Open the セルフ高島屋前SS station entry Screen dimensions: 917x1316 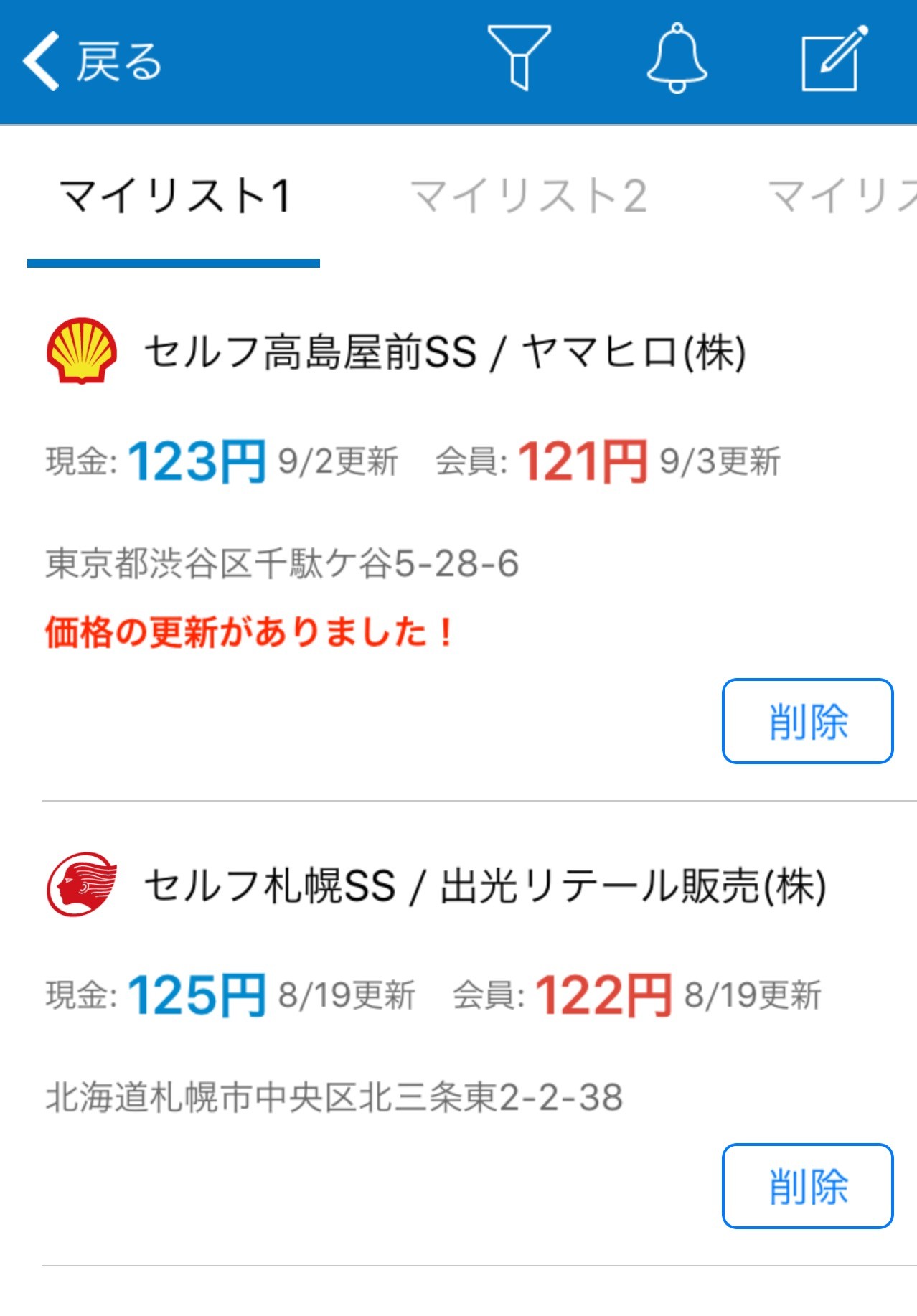point(445,353)
